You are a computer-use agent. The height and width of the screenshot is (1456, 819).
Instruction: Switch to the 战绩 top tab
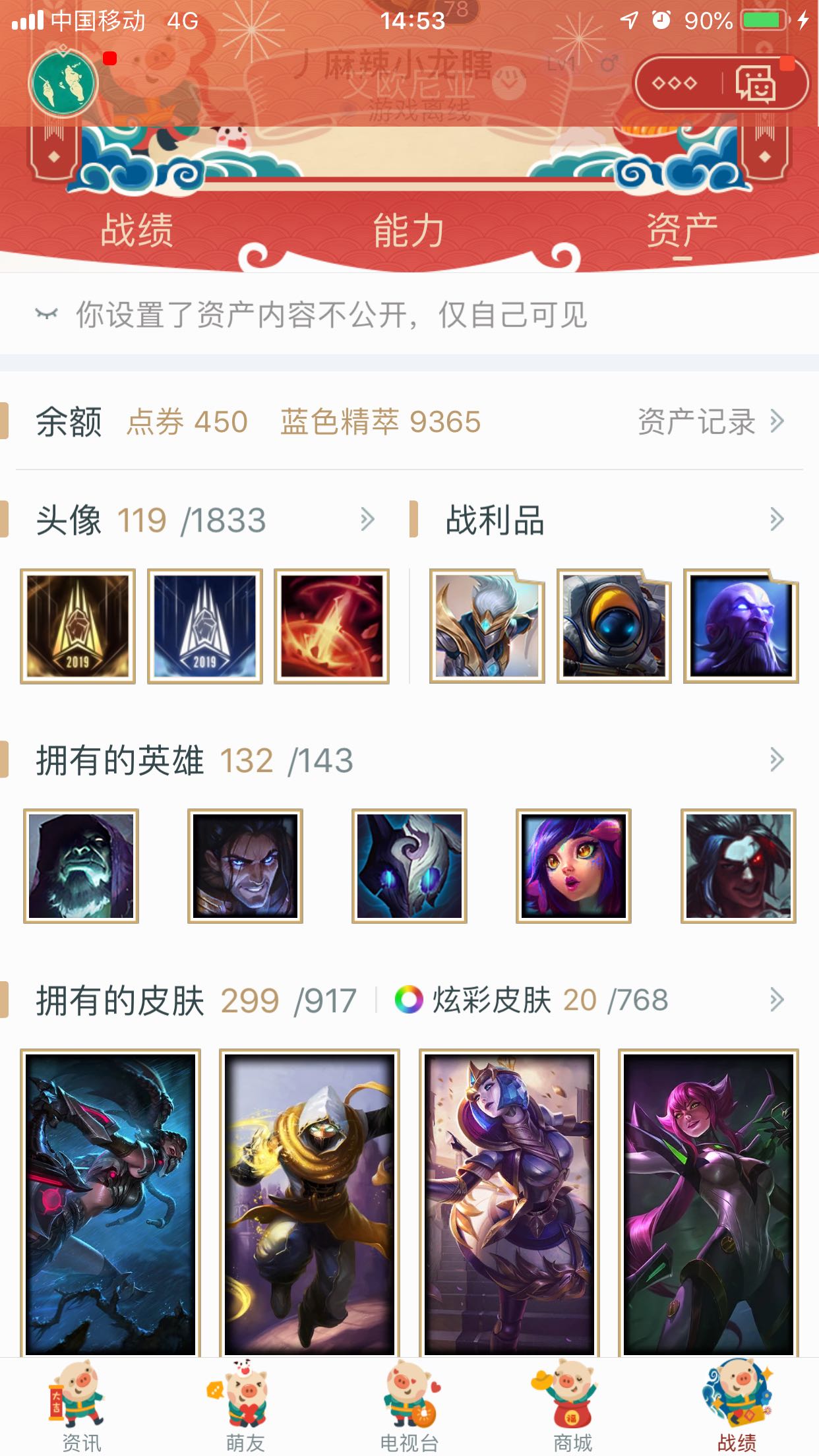click(x=136, y=230)
